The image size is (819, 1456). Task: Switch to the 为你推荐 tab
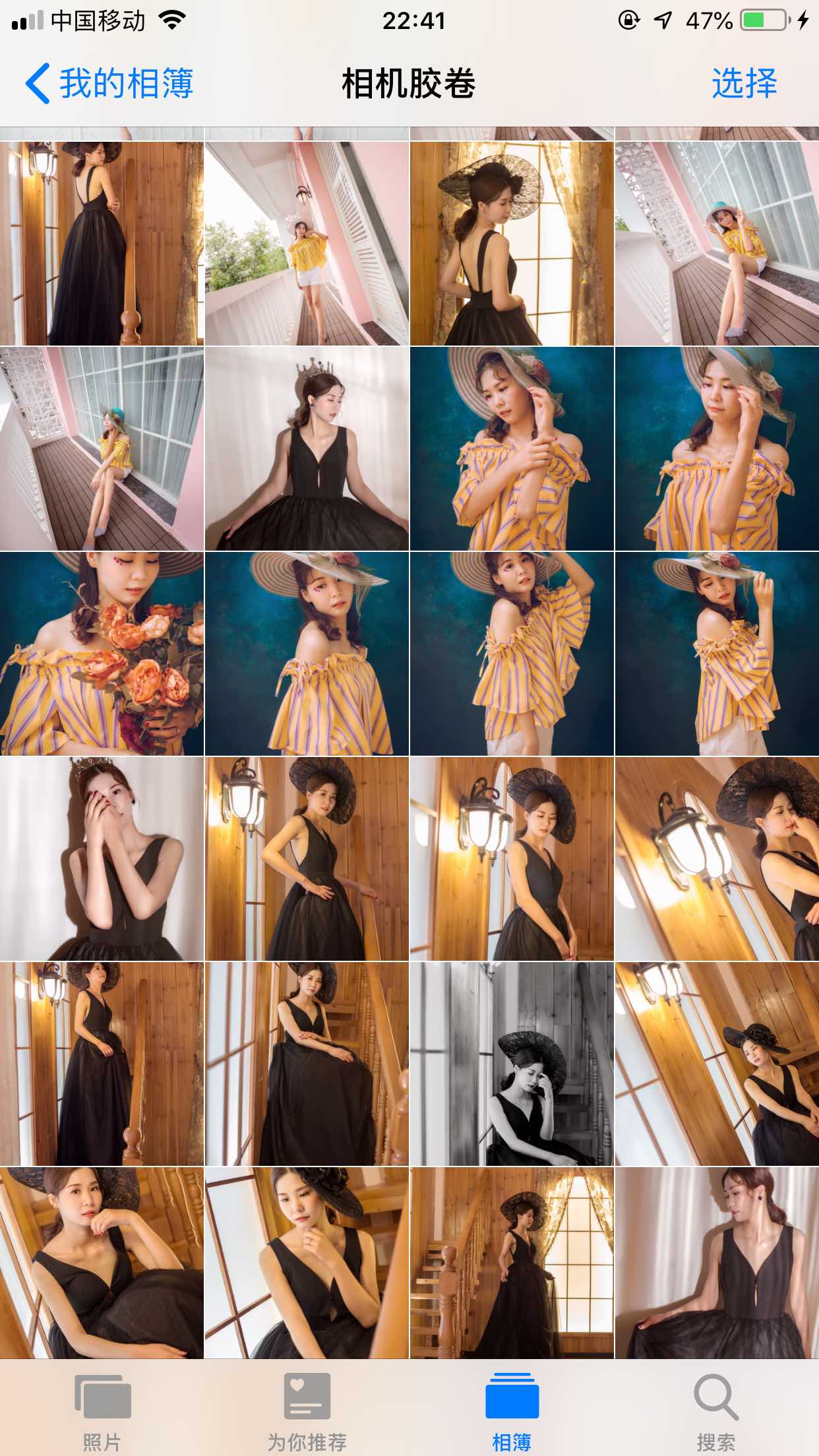(x=307, y=1405)
